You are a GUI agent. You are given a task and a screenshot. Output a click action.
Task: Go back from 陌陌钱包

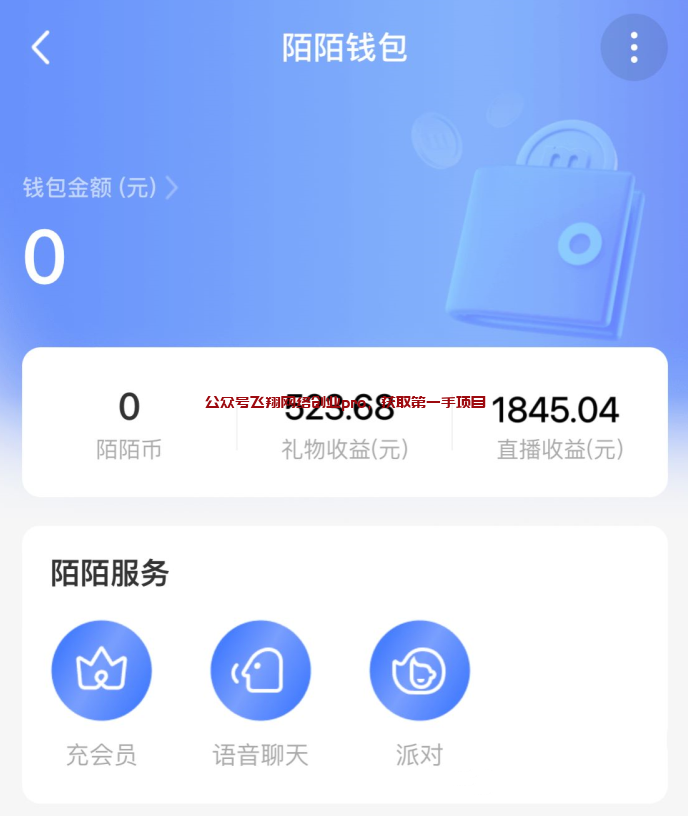[x=41, y=48]
